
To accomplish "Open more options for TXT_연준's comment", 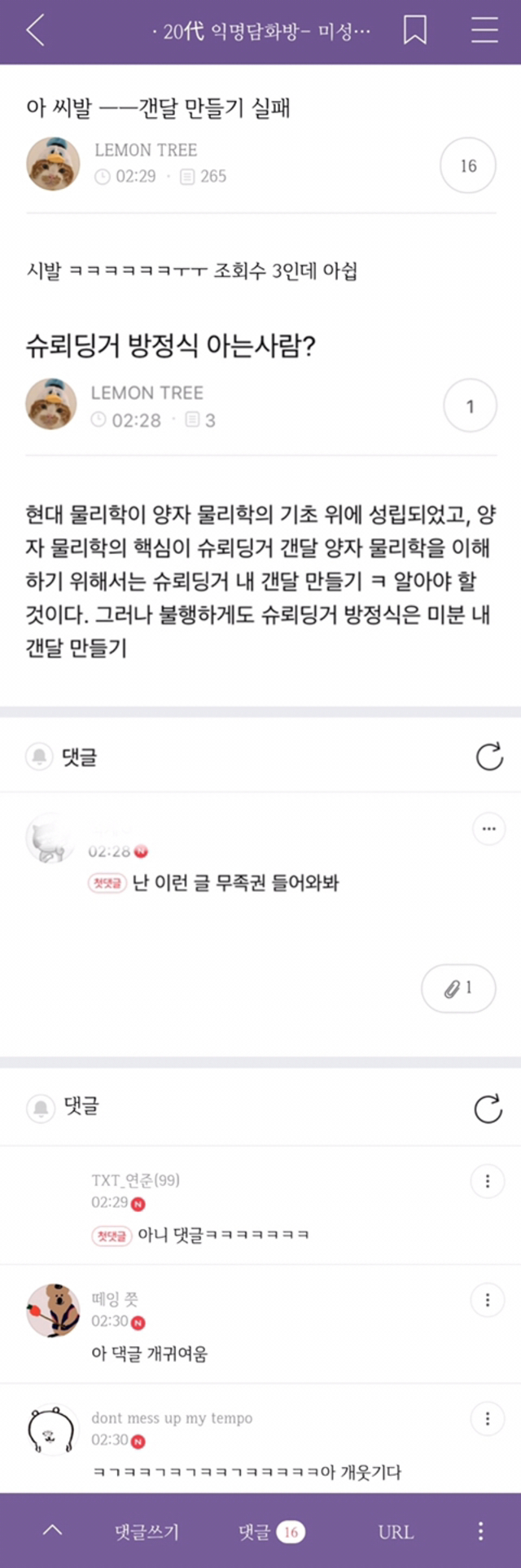I will click(488, 1181).
